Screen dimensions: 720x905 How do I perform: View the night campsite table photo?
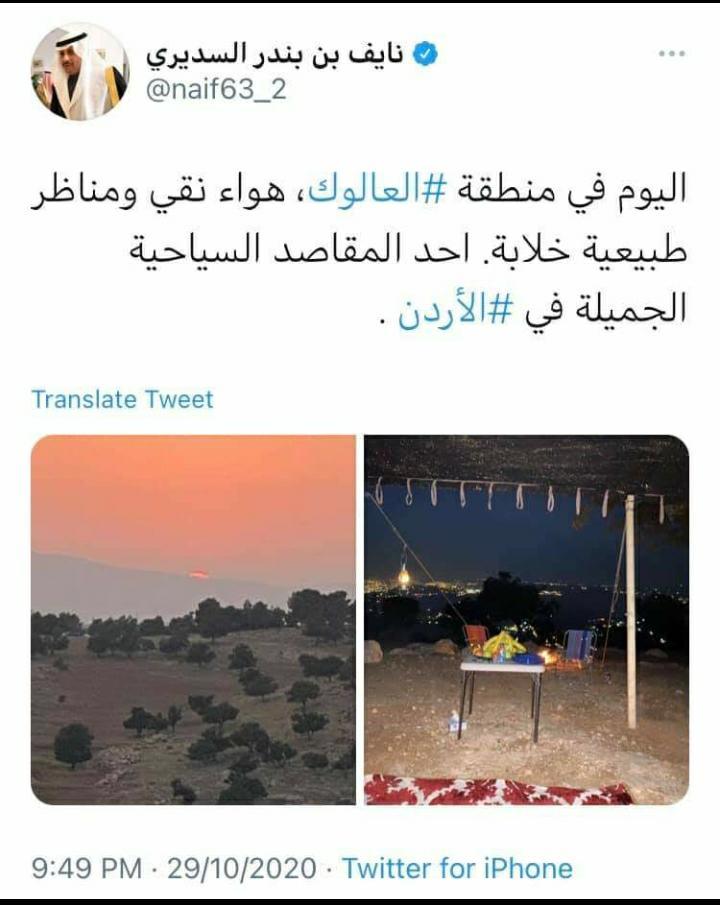coord(526,619)
